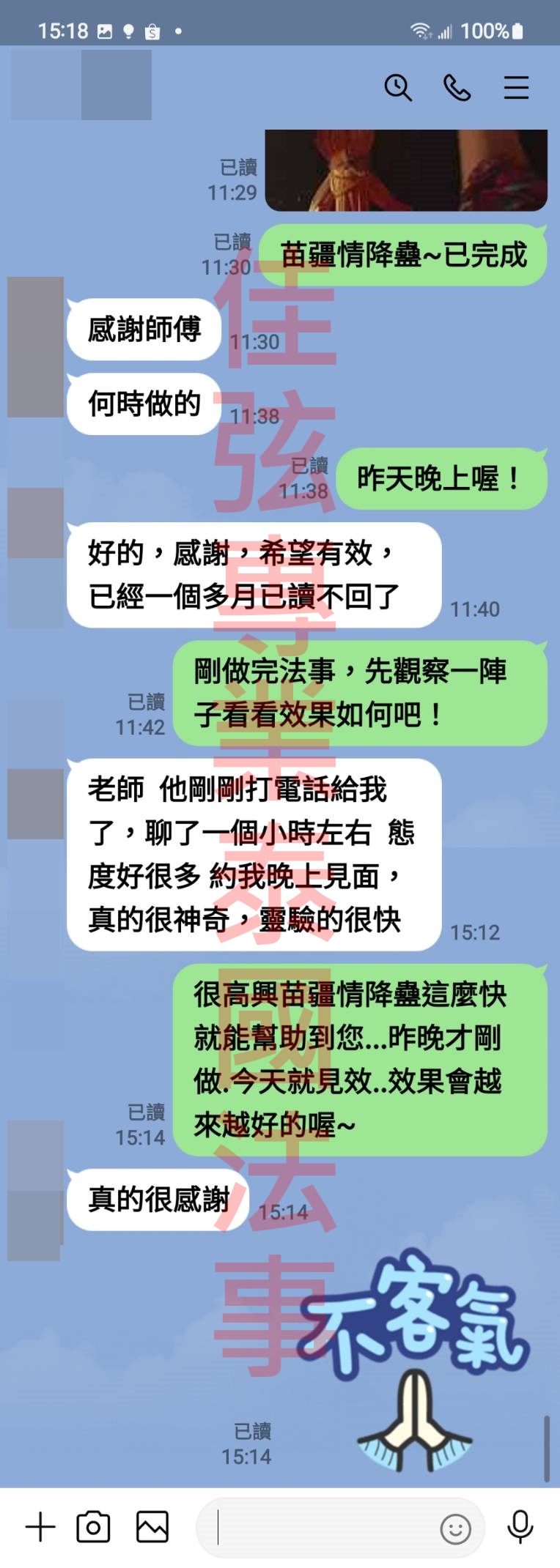Open the emoji and sticker picker
The width and height of the screenshot is (560, 1568).
click(x=455, y=1529)
